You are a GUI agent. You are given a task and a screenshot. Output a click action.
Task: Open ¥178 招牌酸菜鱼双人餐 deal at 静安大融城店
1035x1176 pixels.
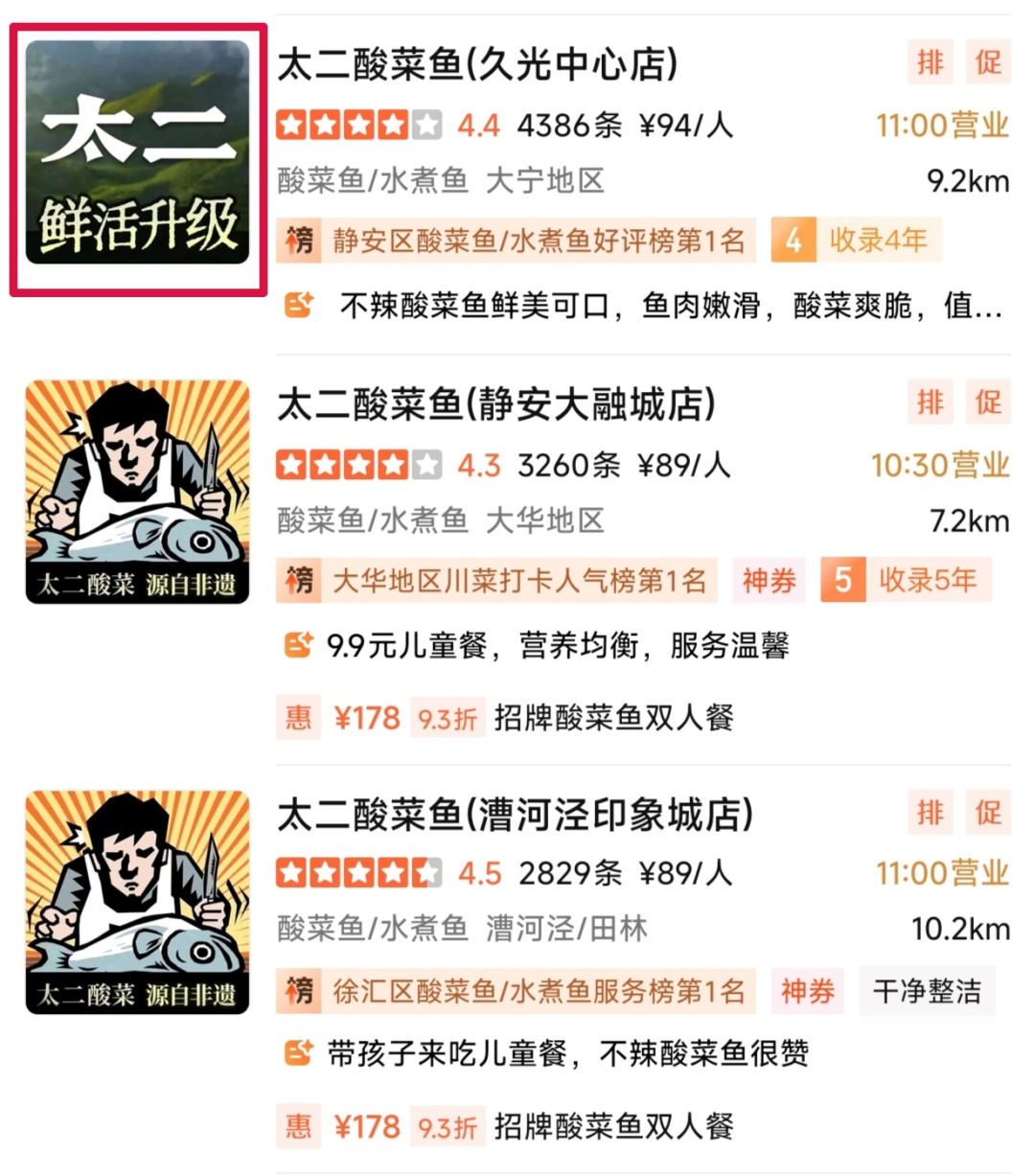point(506,718)
